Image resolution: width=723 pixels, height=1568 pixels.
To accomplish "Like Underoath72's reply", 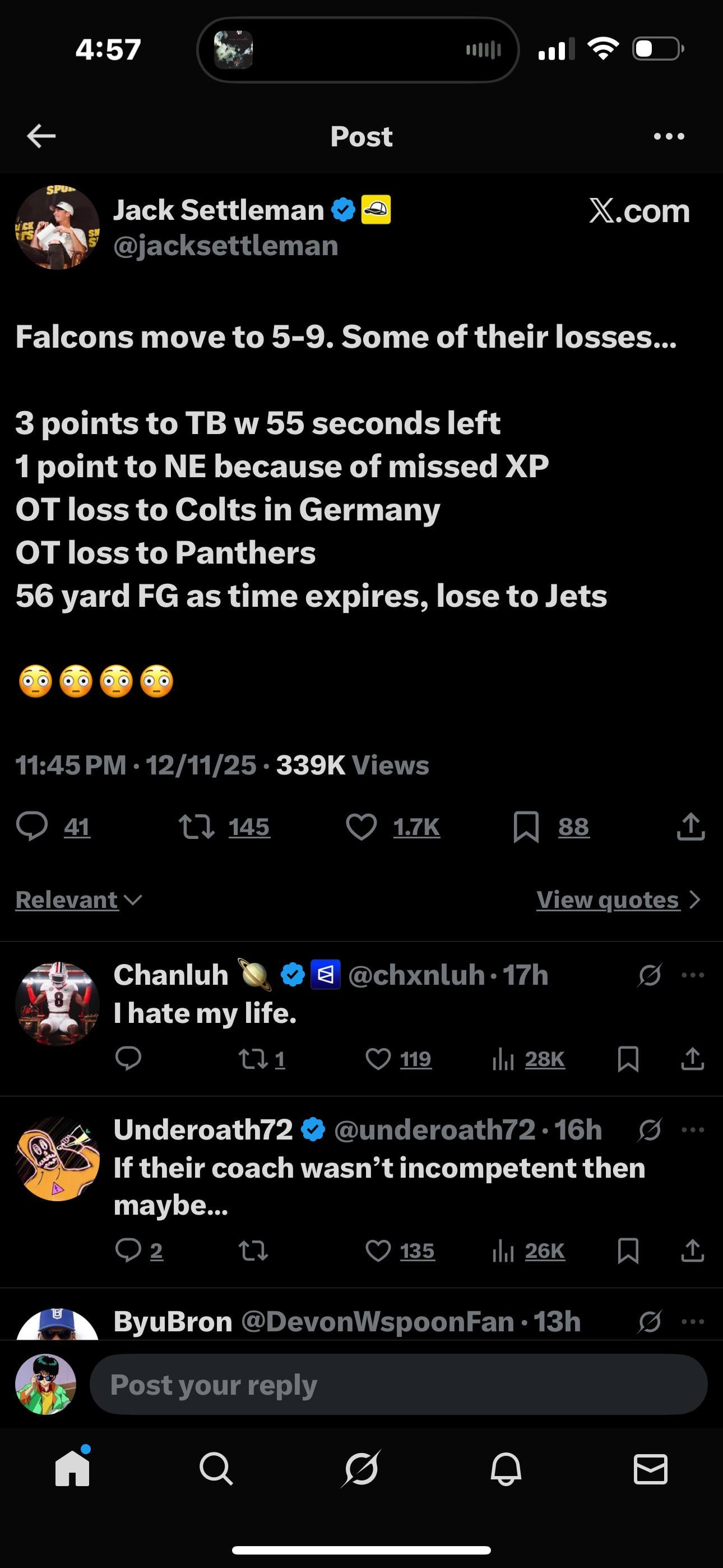I will [378, 1251].
